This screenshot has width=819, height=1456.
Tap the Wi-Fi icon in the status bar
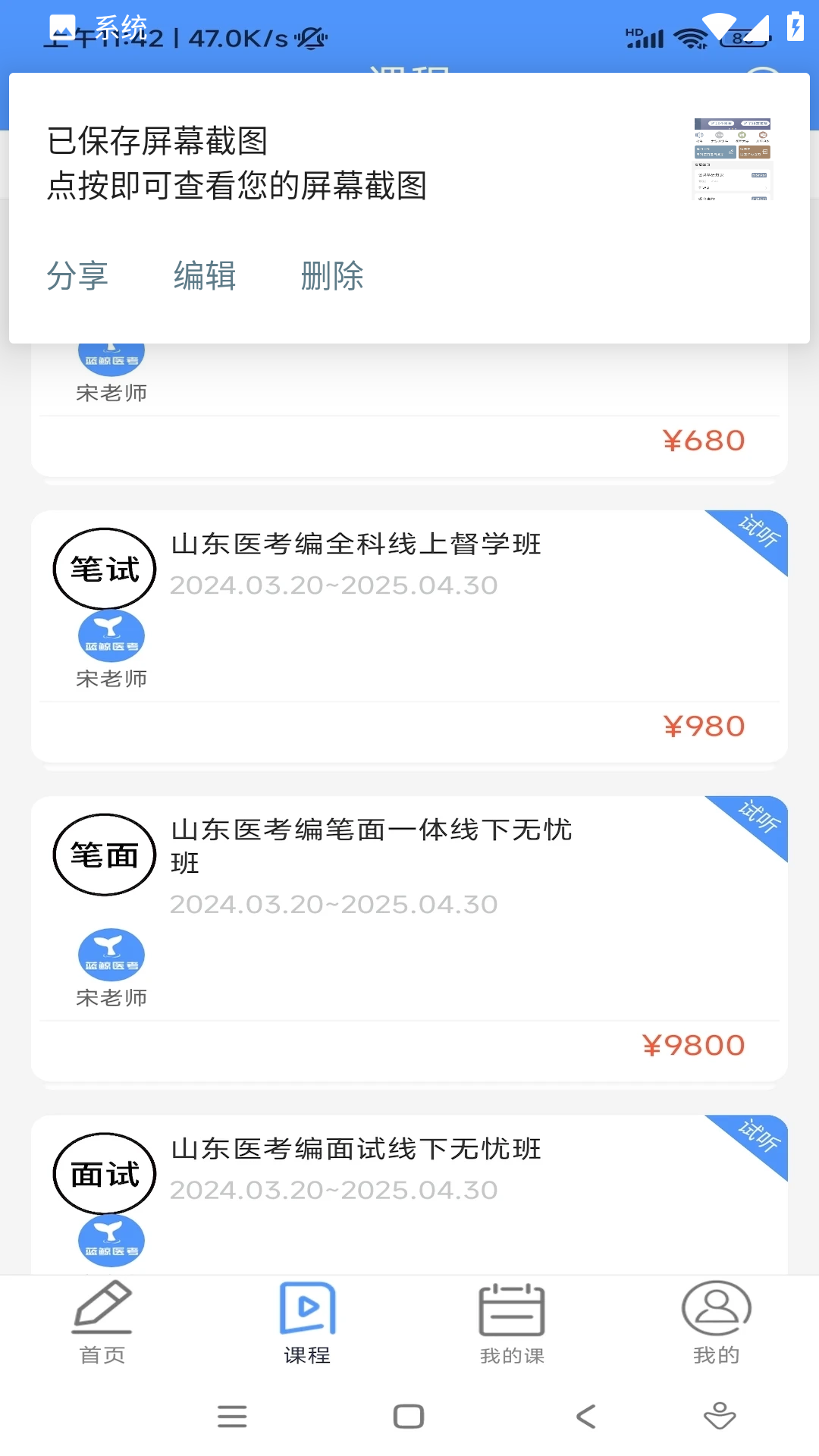[x=691, y=36]
